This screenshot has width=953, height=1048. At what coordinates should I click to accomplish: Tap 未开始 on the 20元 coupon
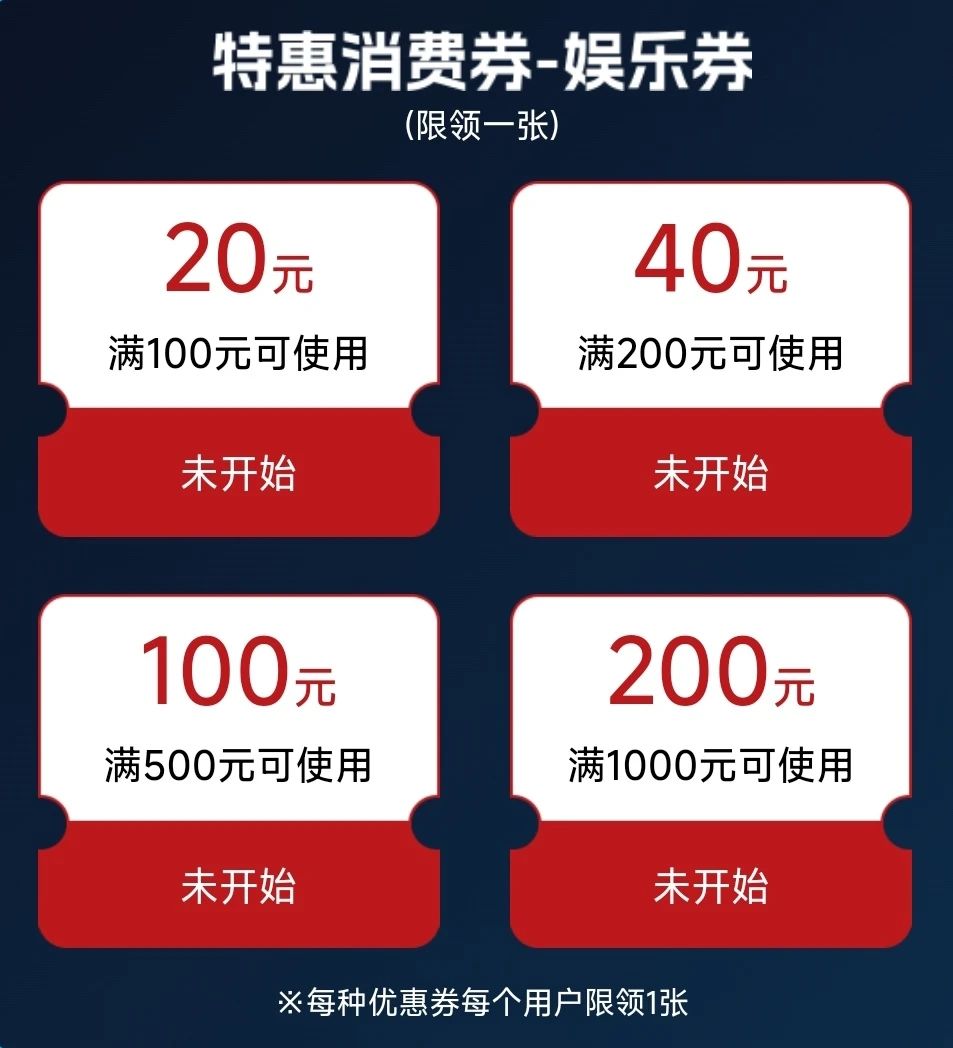[x=238, y=473]
